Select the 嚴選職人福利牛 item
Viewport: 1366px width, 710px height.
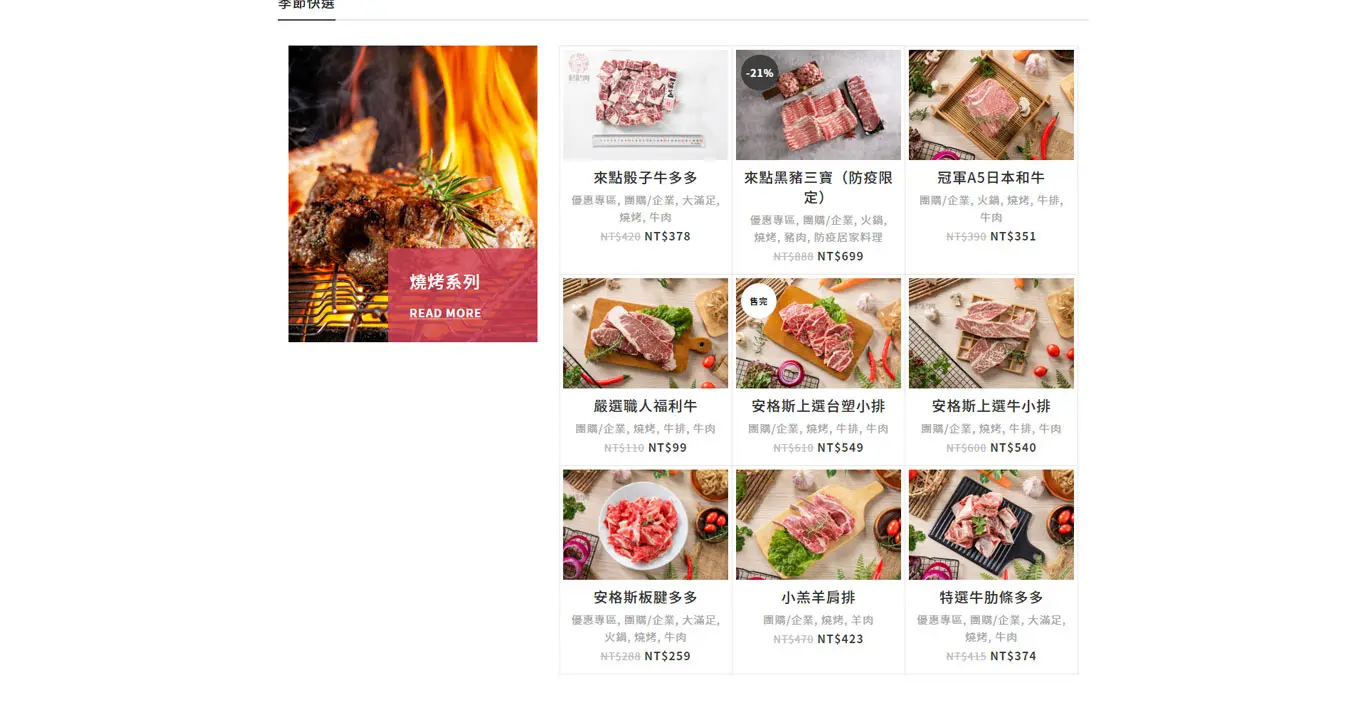[645, 406]
